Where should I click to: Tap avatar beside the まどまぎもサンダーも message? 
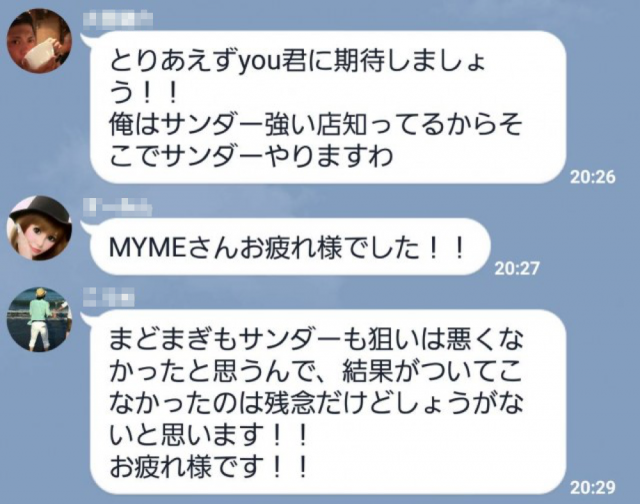pos(40,319)
